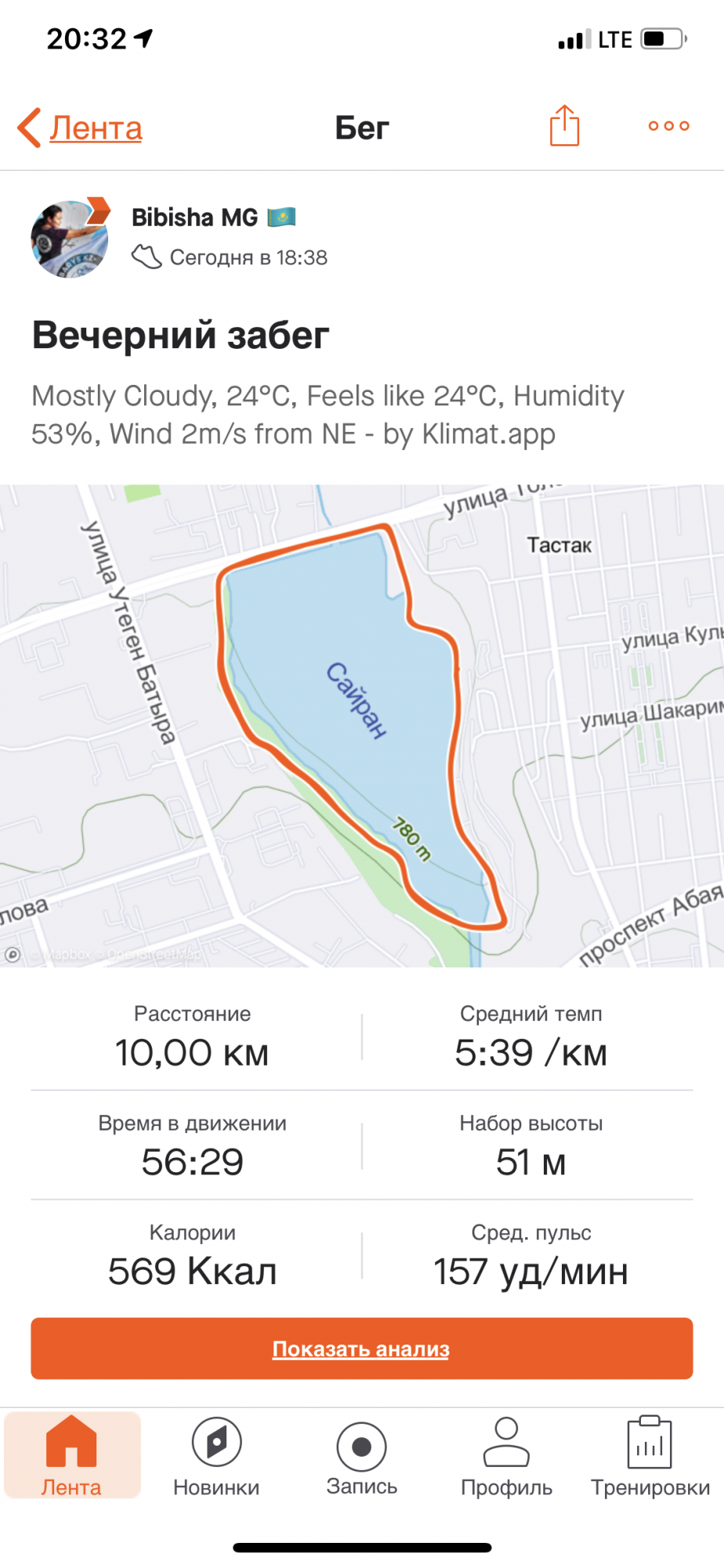Share this run activity

[x=564, y=125]
